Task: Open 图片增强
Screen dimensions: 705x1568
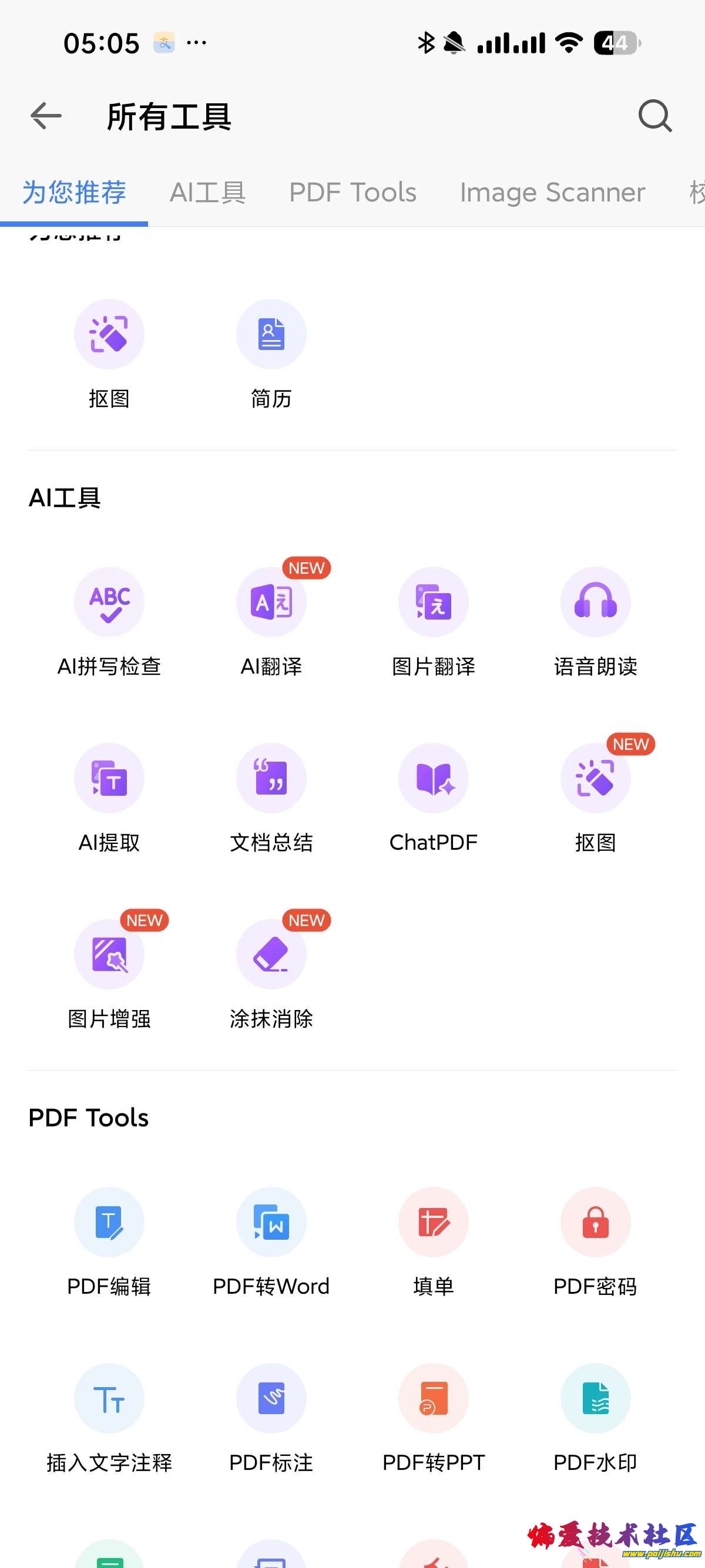Action: tap(109, 954)
